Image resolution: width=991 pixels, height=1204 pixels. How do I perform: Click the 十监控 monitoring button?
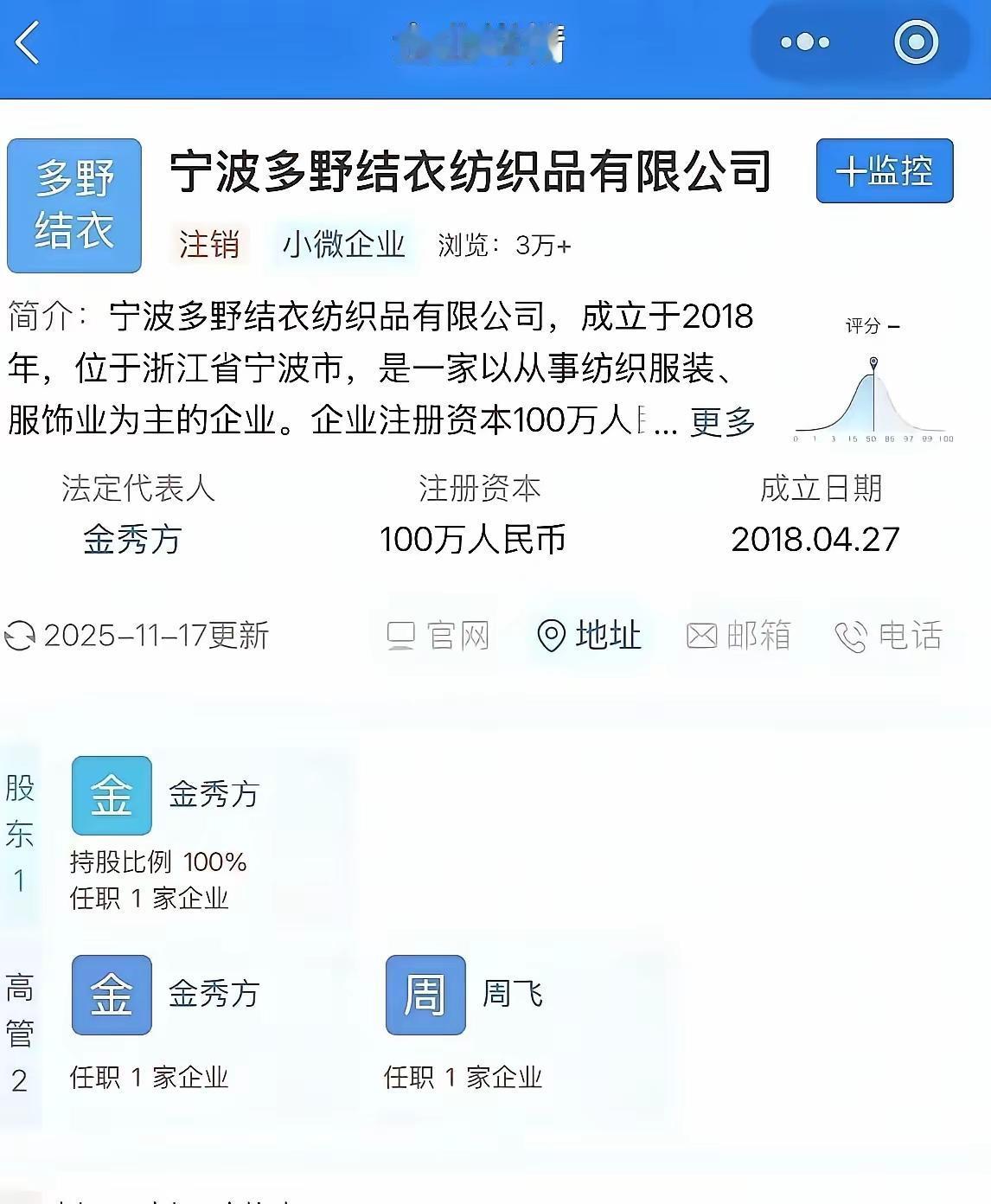tap(884, 171)
